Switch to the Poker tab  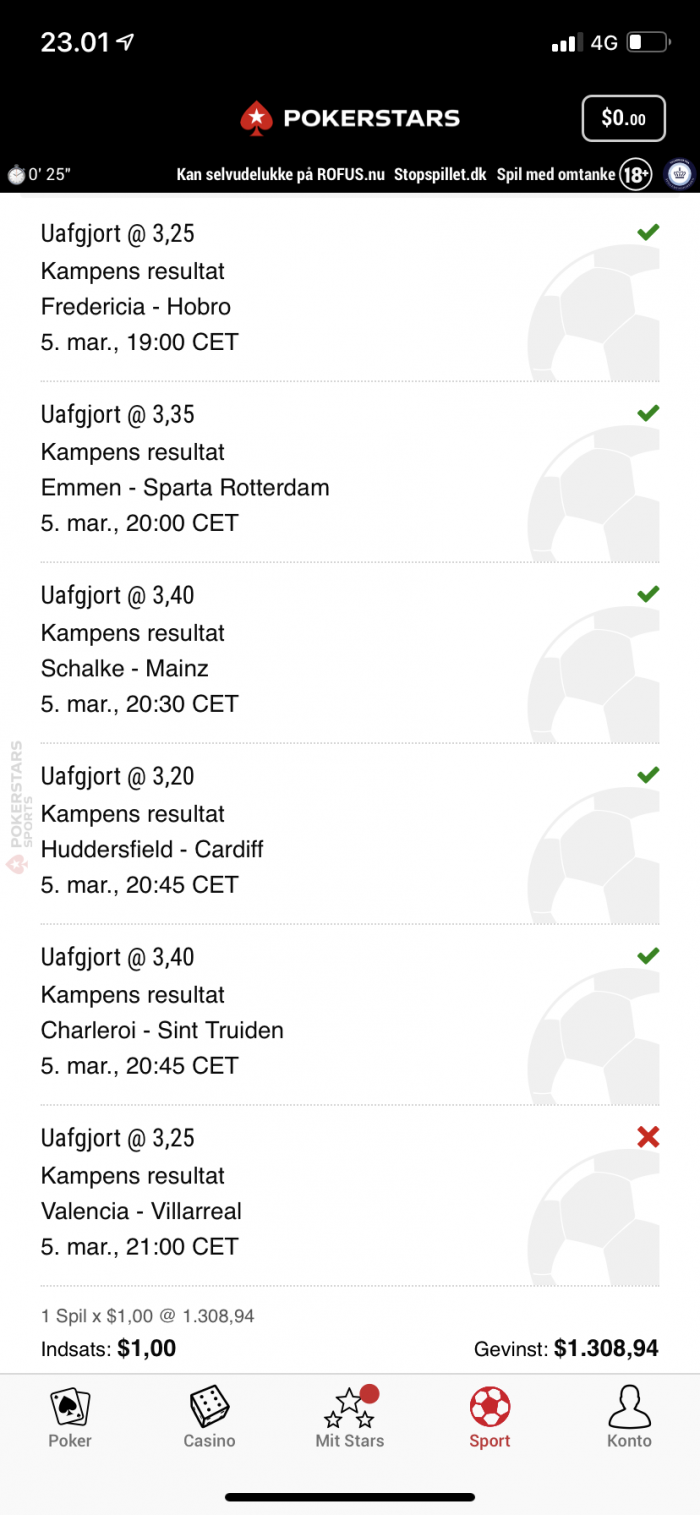point(70,1418)
